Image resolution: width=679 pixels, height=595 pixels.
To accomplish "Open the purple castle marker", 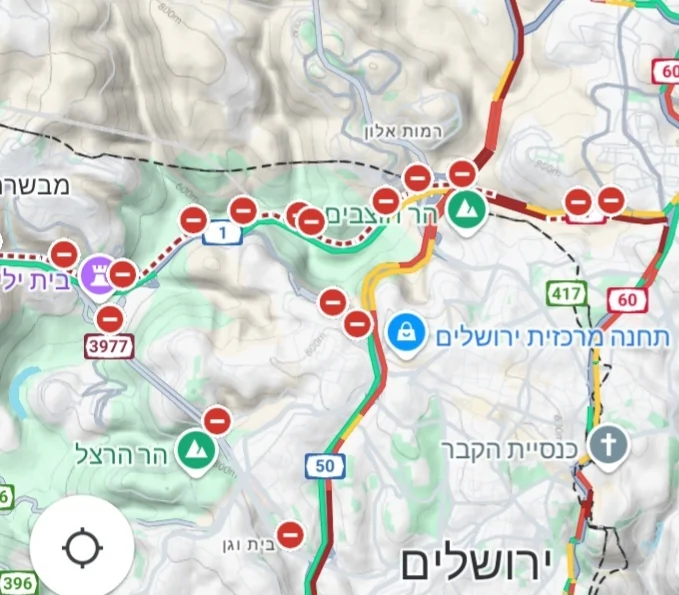I will [98, 273].
